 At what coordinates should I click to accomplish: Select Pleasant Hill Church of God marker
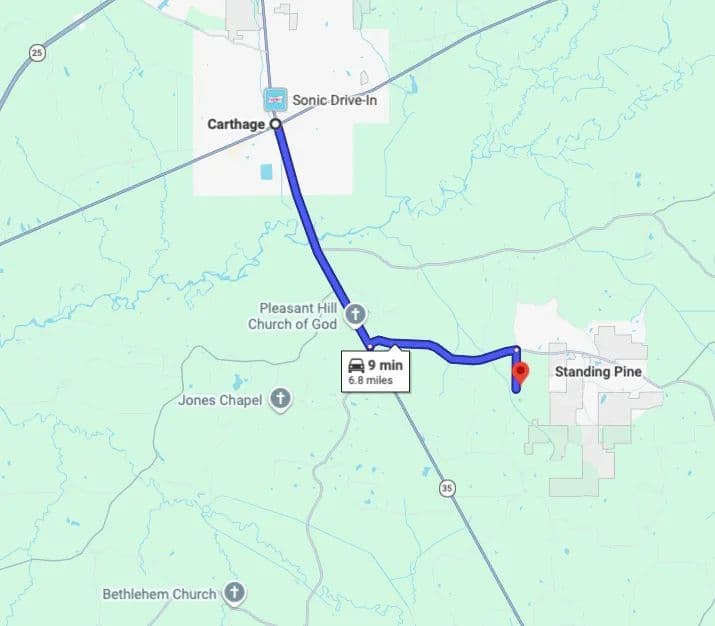pos(354,316)
